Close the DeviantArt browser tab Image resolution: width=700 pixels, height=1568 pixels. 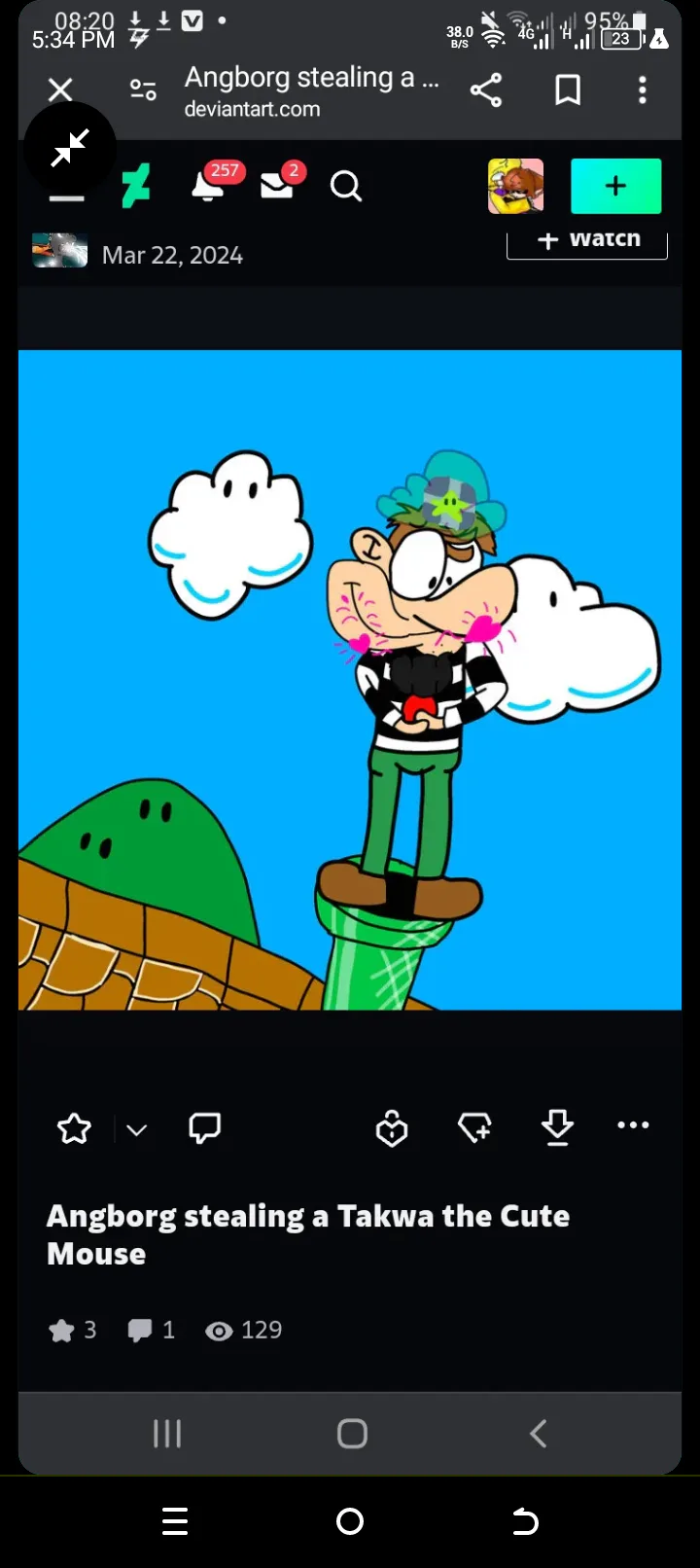[x=60, y=90]
